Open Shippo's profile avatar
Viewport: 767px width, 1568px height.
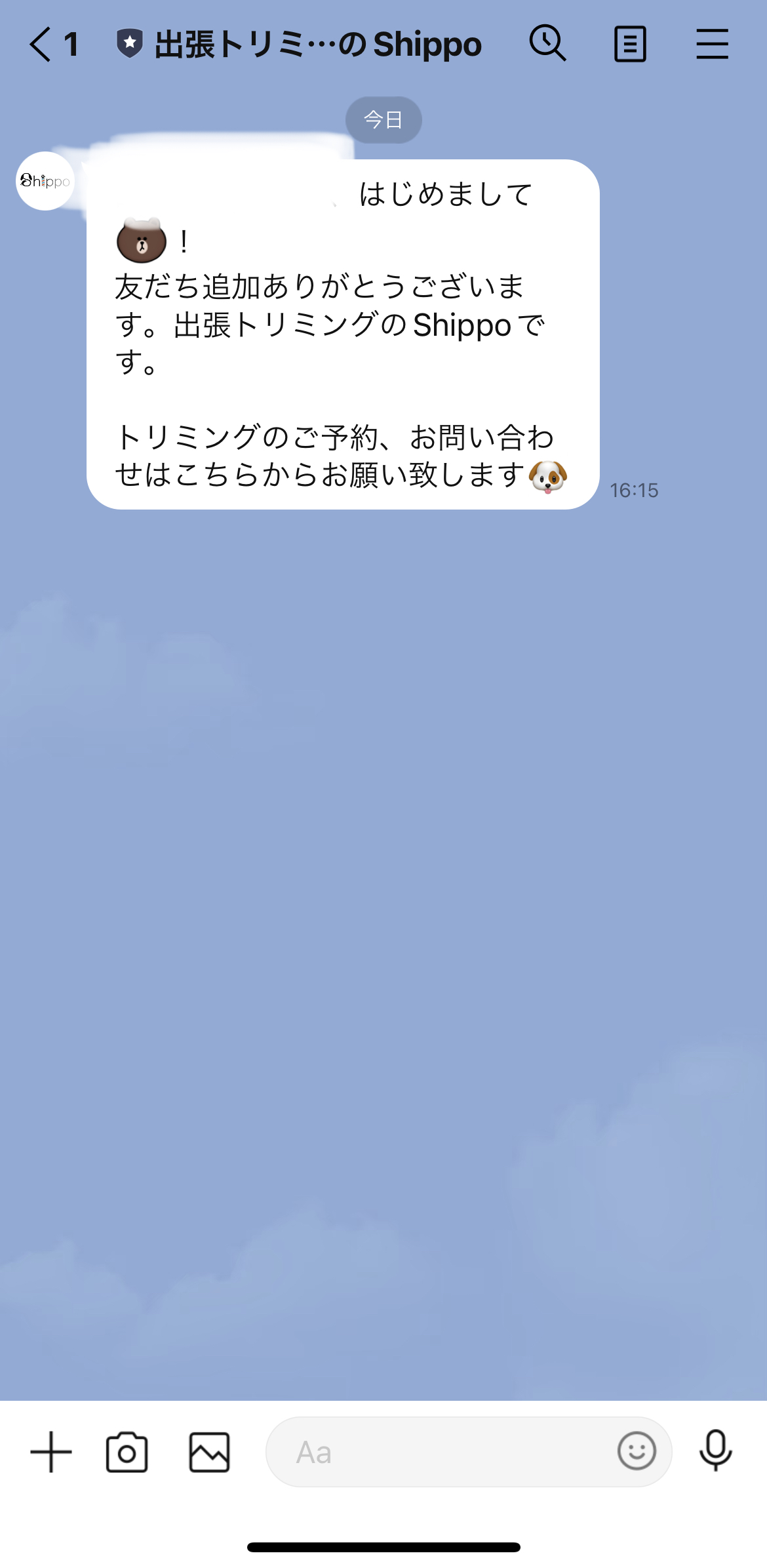[x=44, y=182]
